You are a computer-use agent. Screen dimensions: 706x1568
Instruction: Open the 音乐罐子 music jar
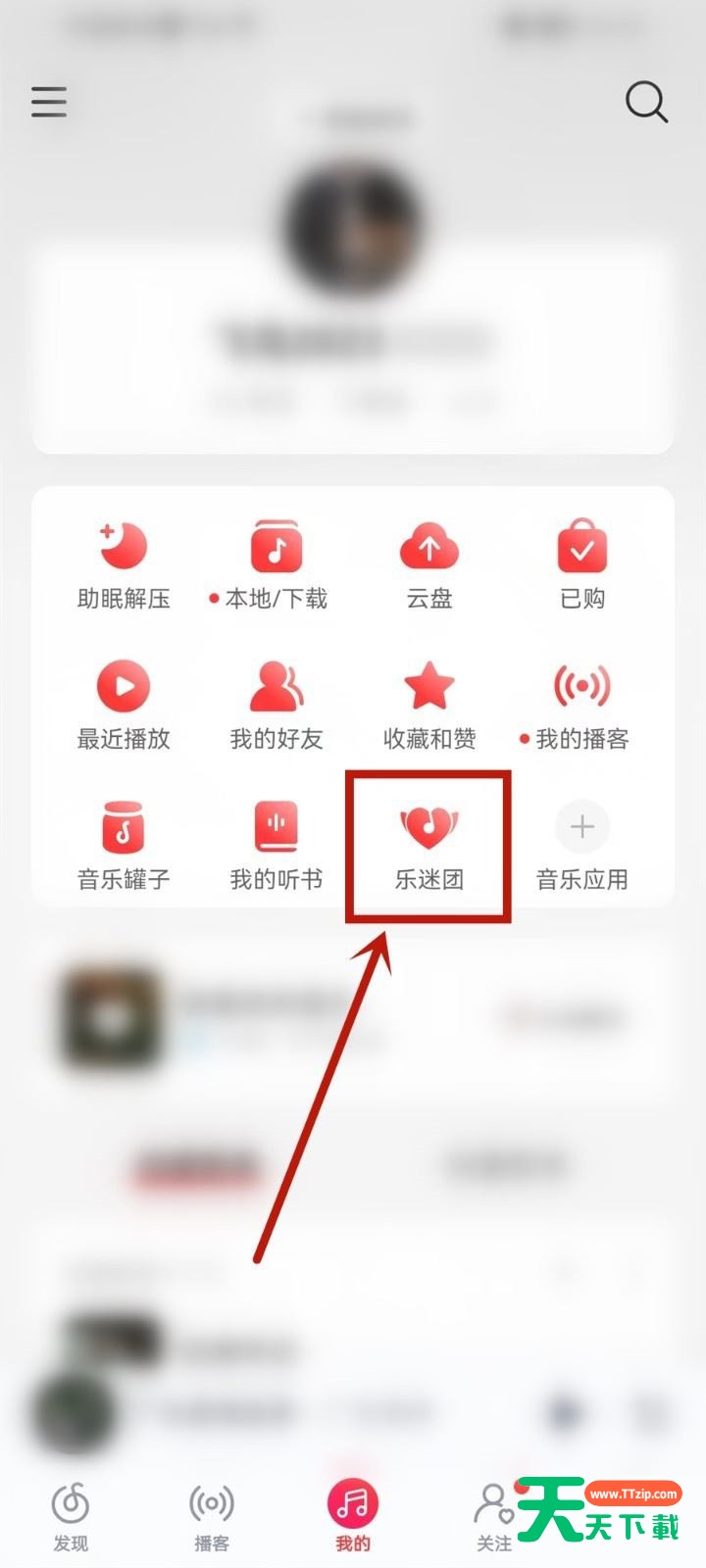point(123,843)
